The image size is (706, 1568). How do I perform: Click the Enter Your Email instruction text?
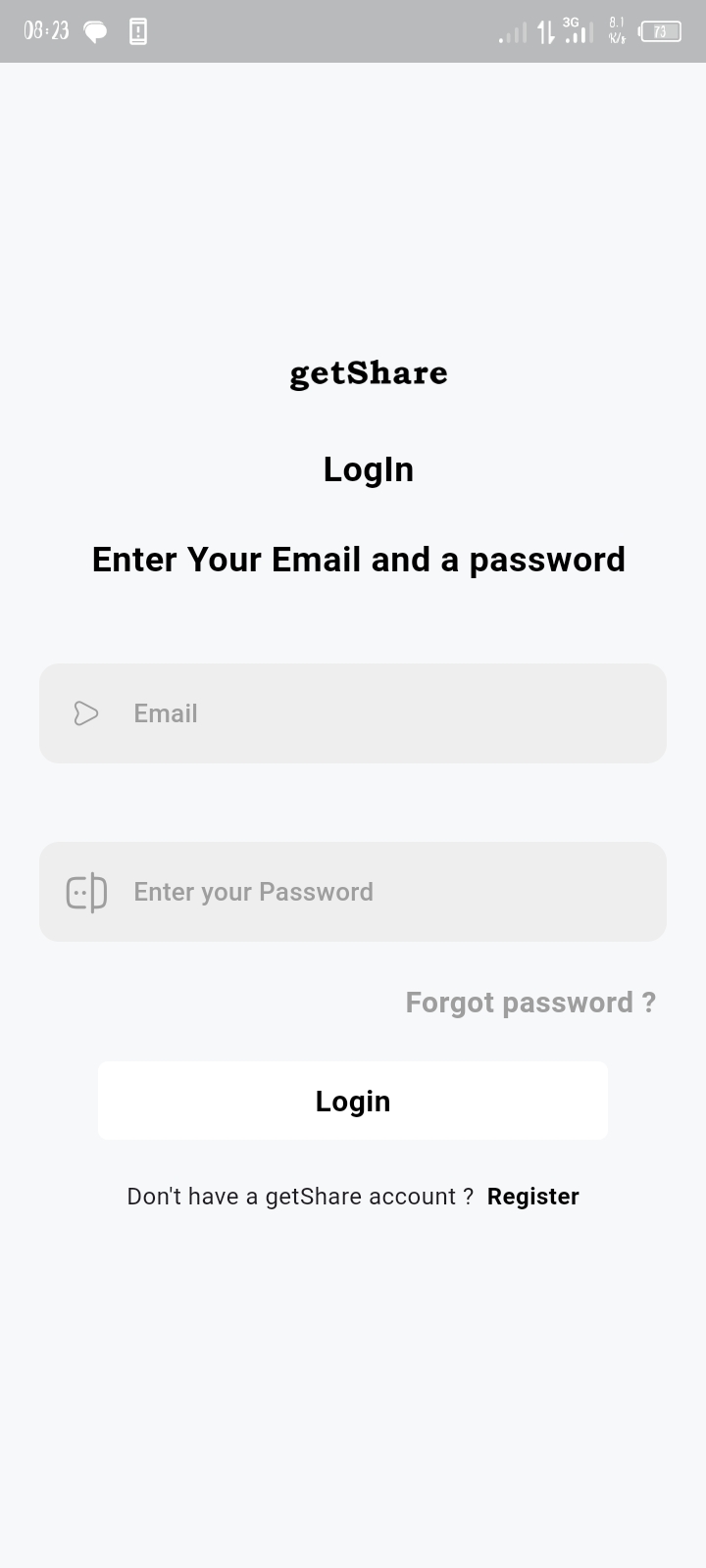tap(358, 559)
